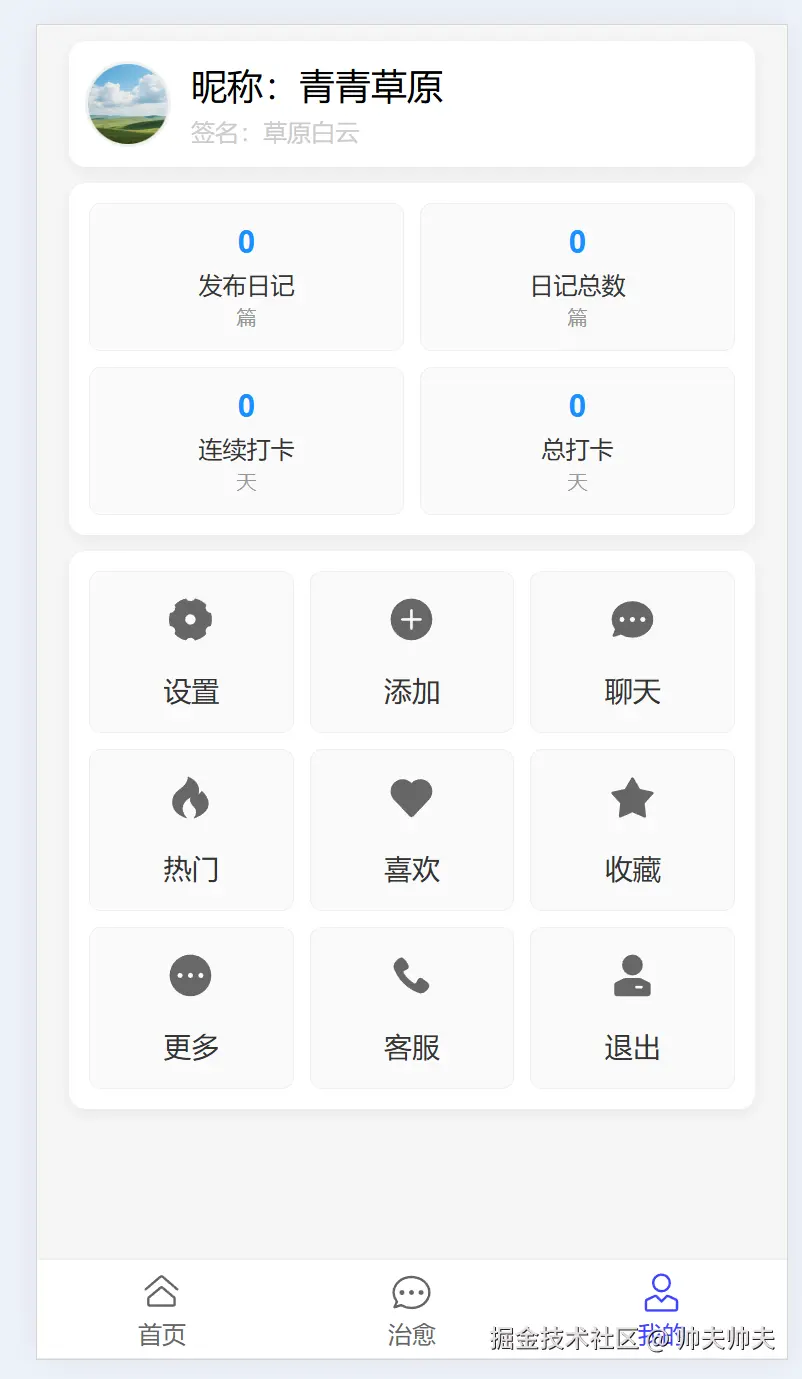
Task: Tap 退出 to log out
Action: click(632, 1007)
